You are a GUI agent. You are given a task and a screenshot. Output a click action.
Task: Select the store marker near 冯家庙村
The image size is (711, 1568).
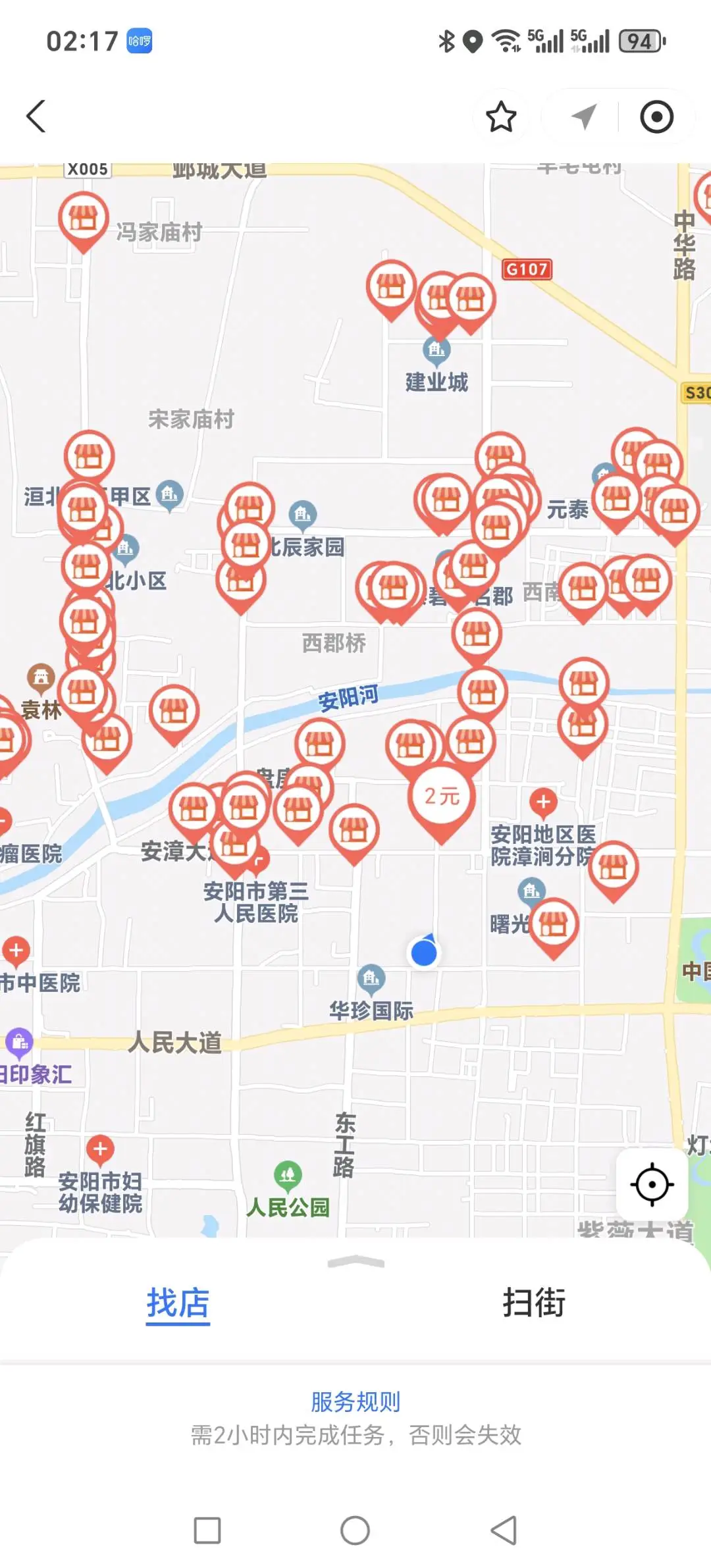click(x=83, y=219)
